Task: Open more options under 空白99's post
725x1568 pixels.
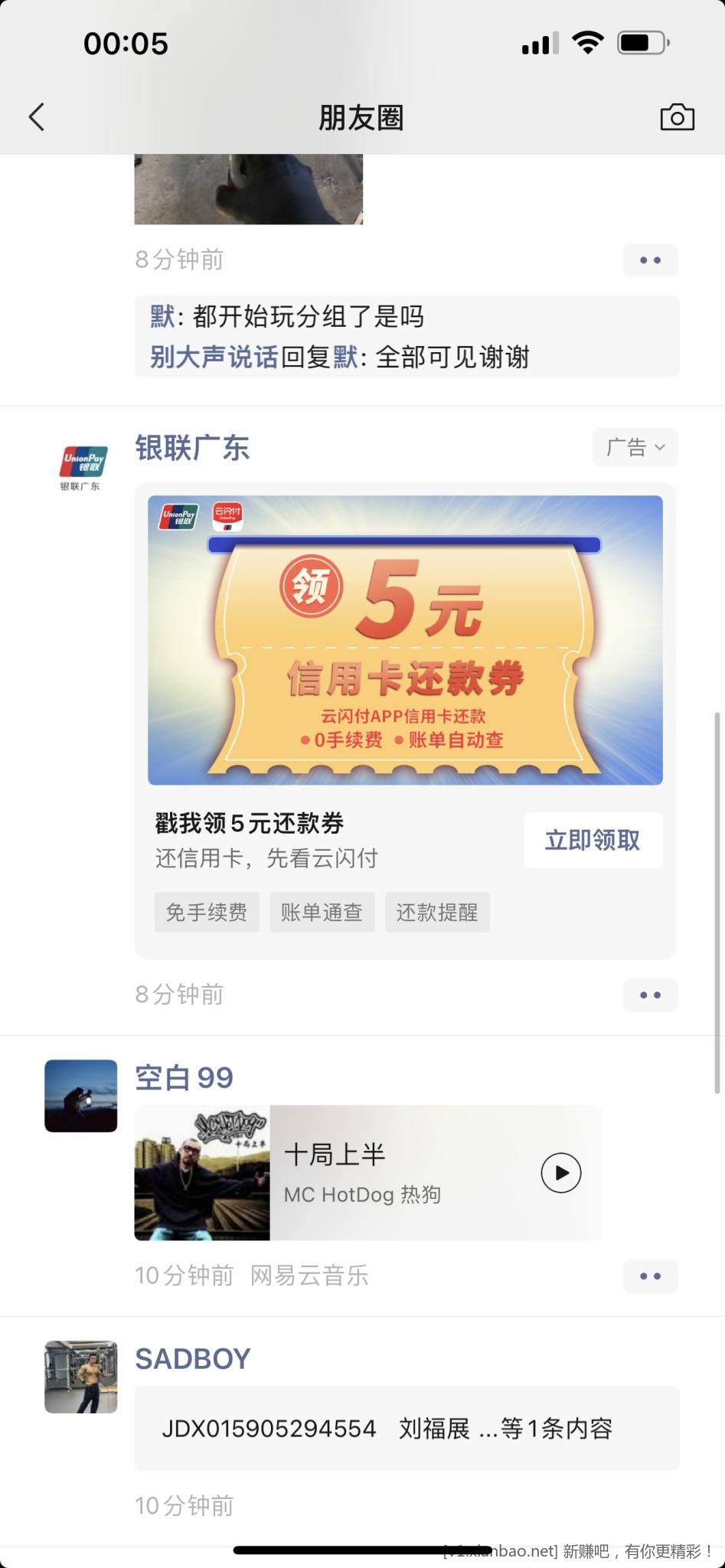Action: [650, 1276]
